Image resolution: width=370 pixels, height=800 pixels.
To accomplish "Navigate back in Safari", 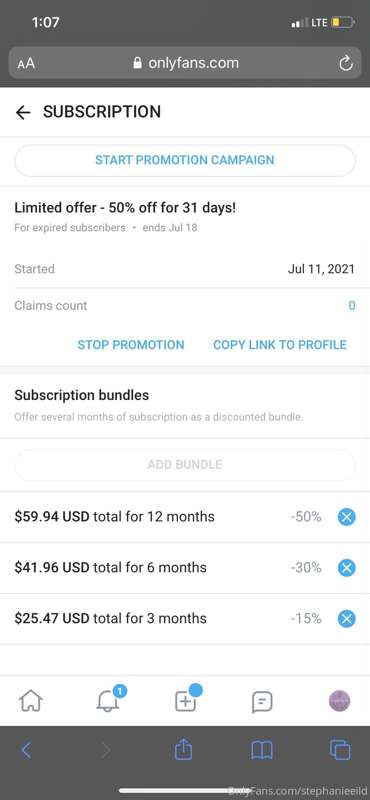I will 27,750.
